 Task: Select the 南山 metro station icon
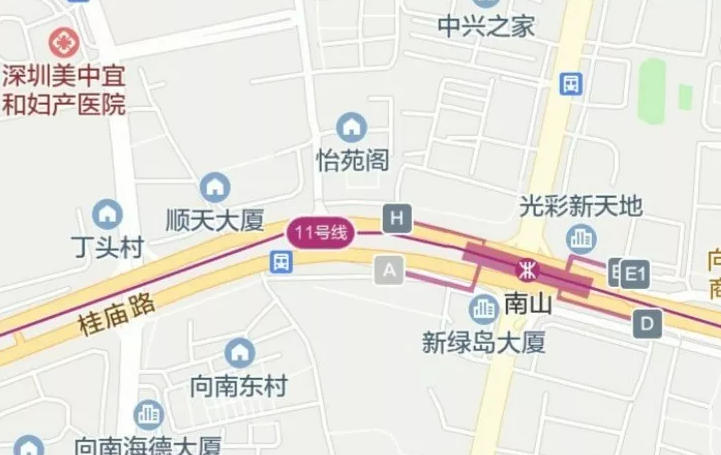click(524, 269)
